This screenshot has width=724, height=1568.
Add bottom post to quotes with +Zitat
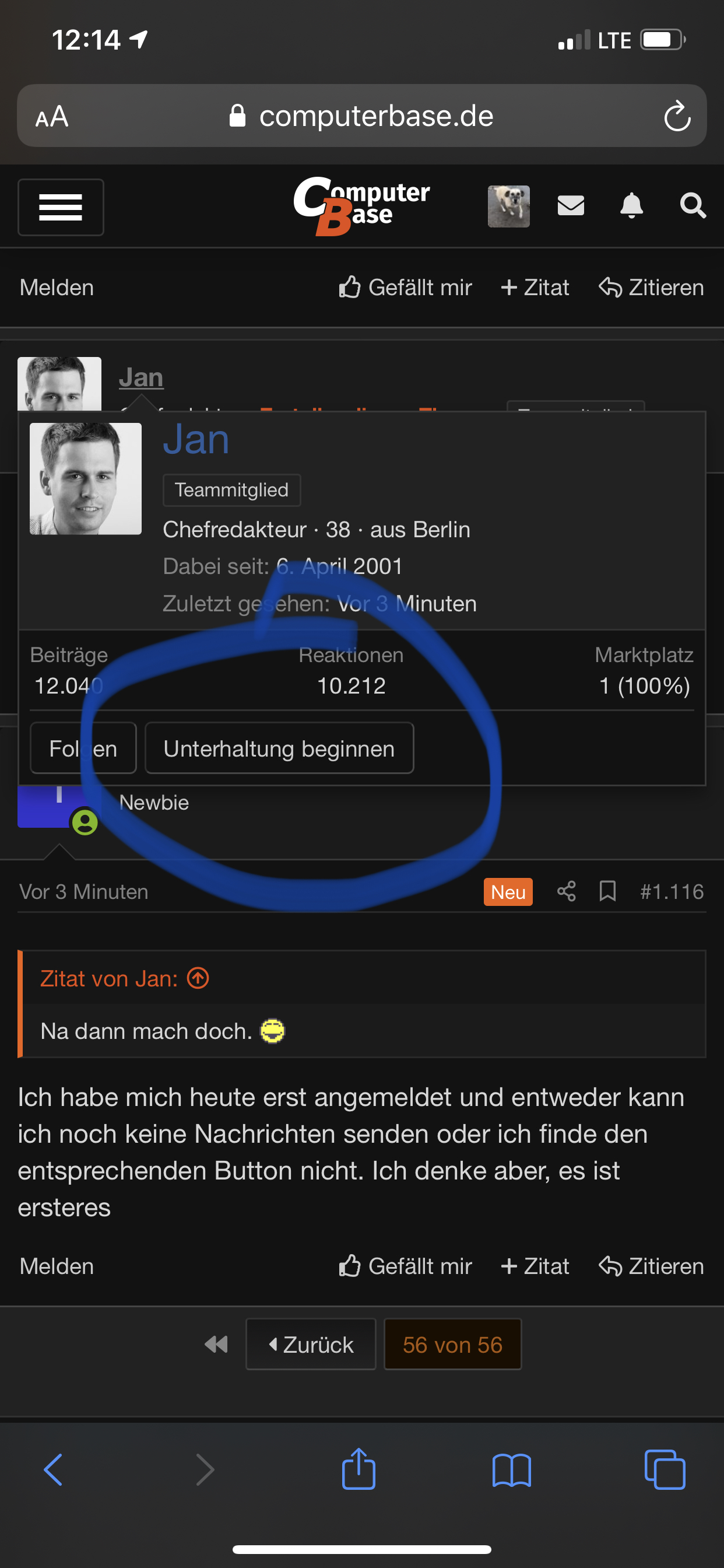(x=535, y=1266)
